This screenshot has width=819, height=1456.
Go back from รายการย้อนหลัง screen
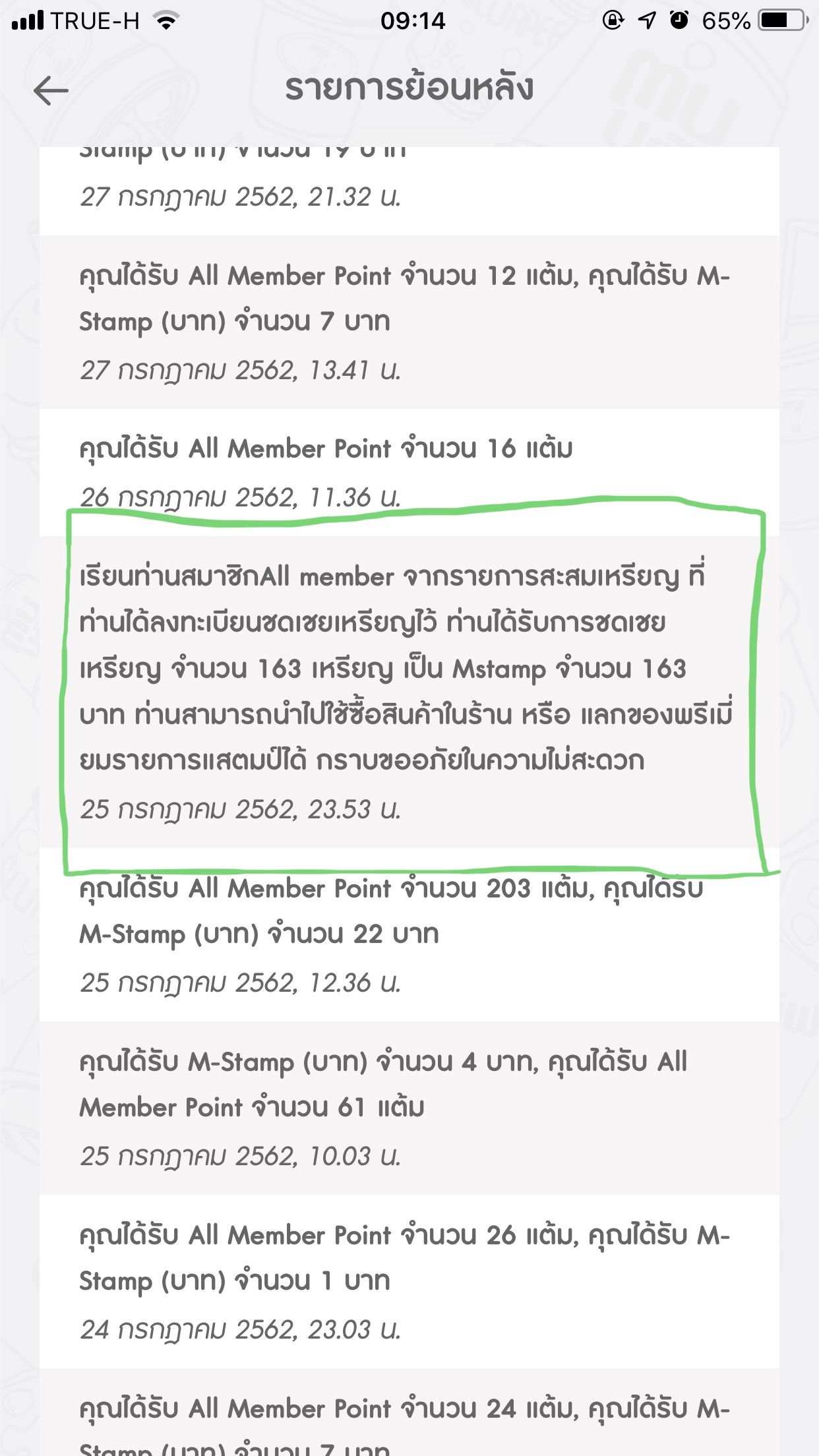click(x=51, y=90)
